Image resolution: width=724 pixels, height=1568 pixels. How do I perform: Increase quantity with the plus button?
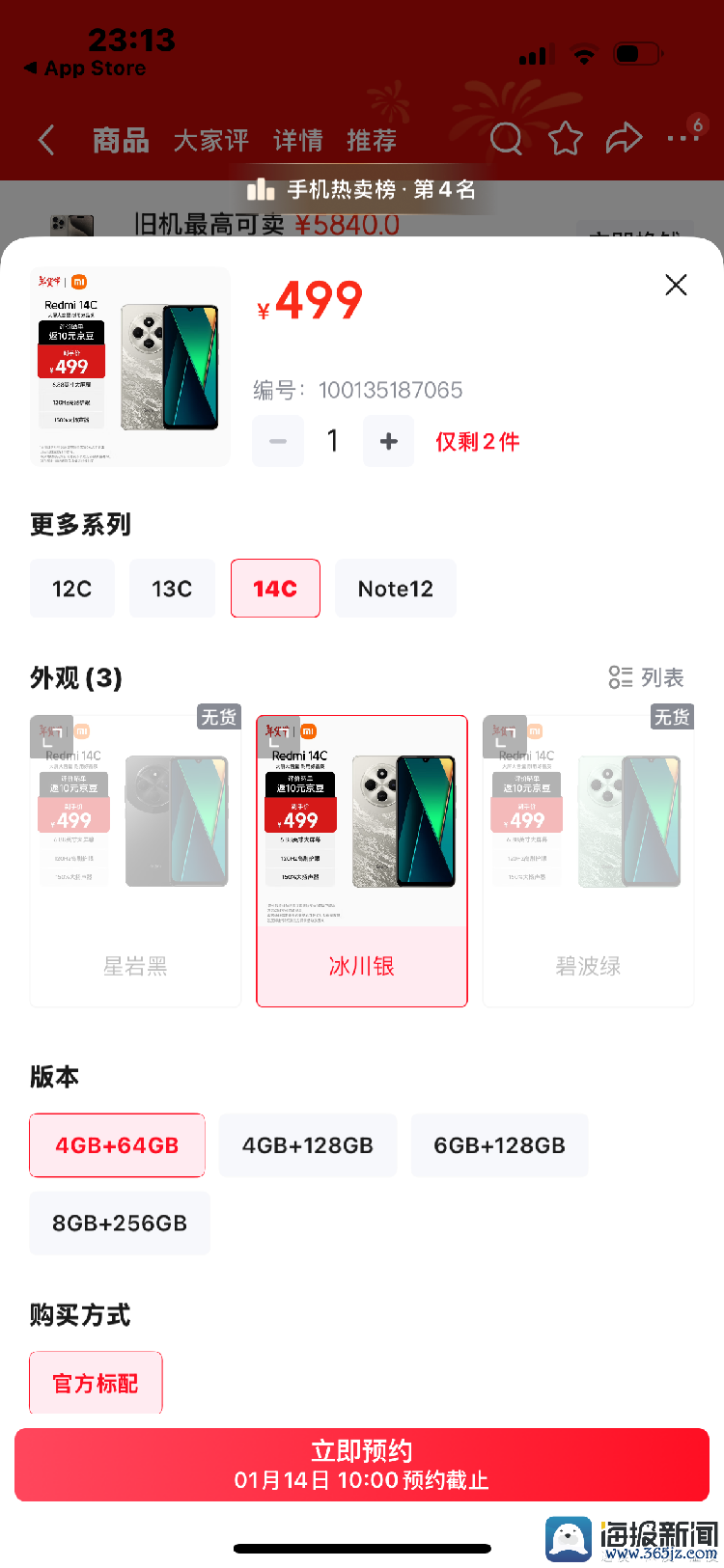pos(388,441)
